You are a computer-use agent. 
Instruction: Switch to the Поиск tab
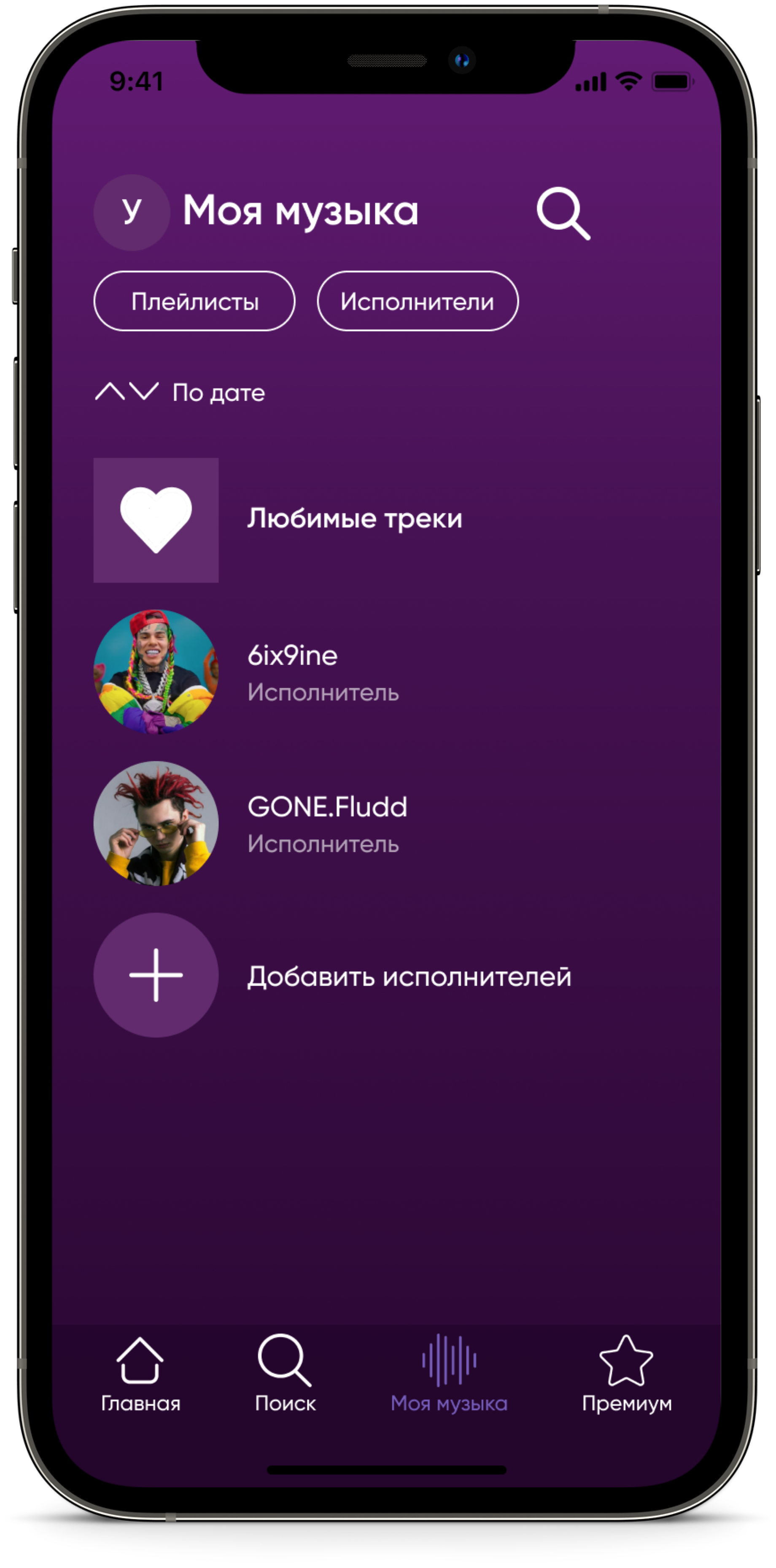point(285,1375)
